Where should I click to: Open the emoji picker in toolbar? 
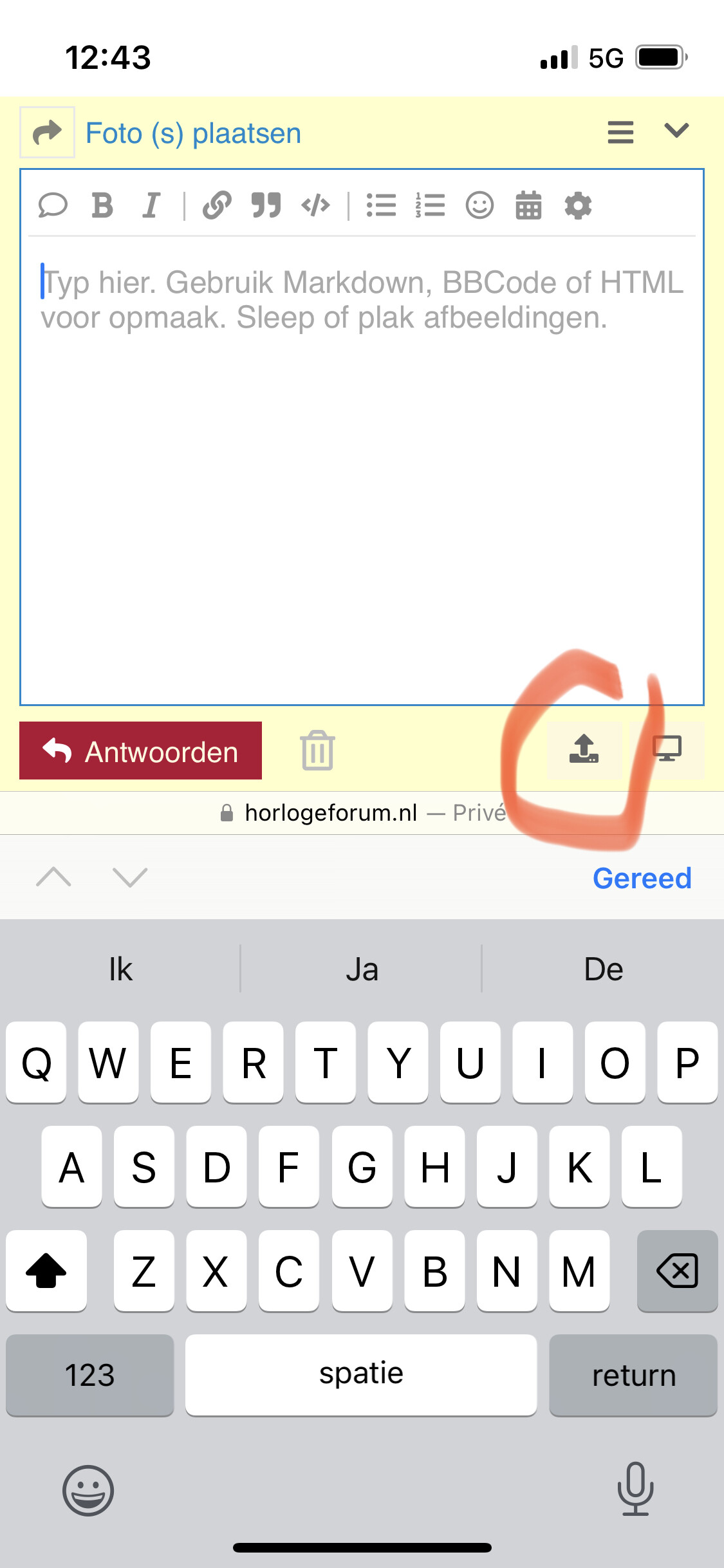click(x=479, y=206)
